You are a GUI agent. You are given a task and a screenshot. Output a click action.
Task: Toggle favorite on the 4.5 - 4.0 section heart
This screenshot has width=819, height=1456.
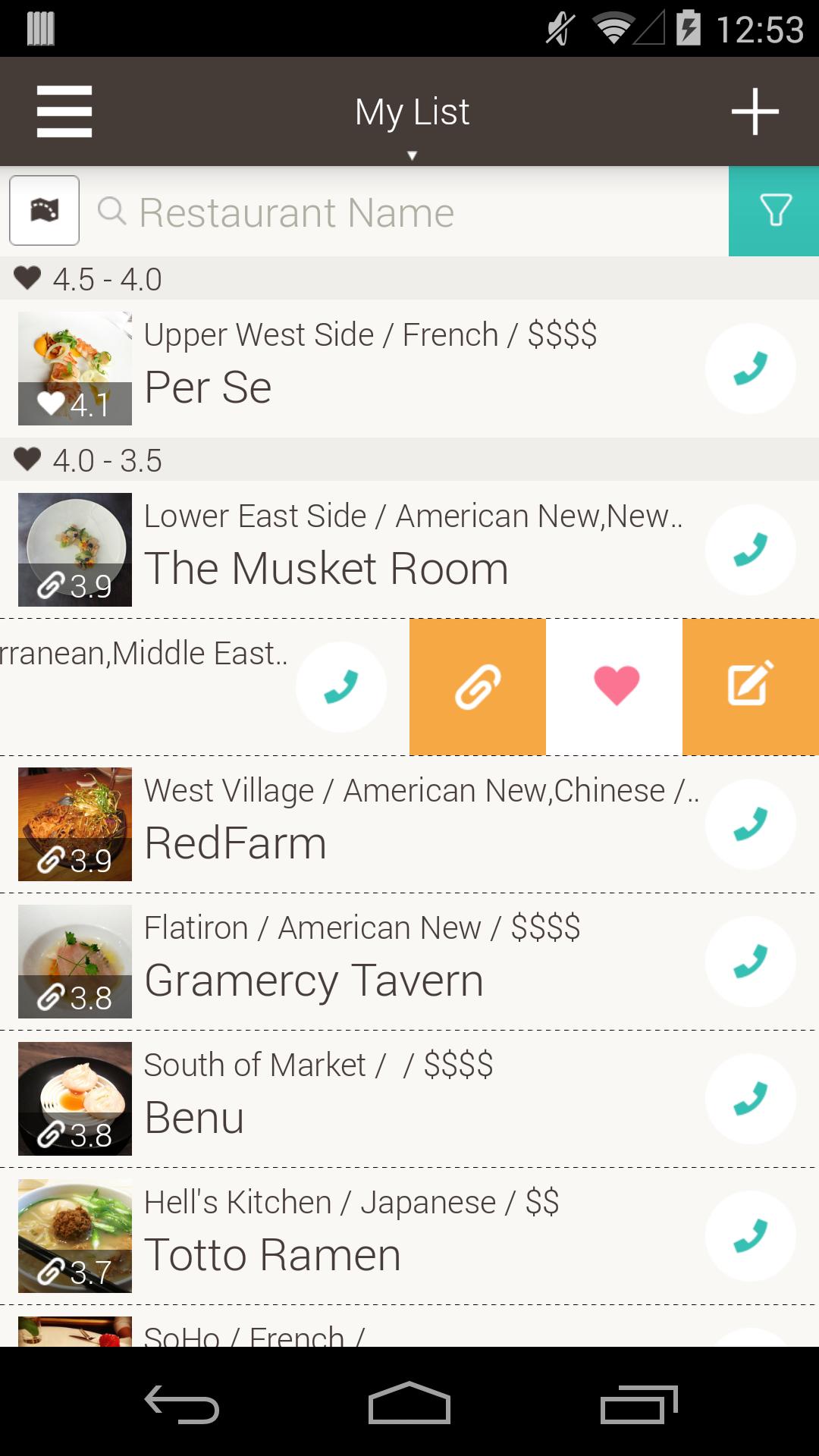(27, 278)
